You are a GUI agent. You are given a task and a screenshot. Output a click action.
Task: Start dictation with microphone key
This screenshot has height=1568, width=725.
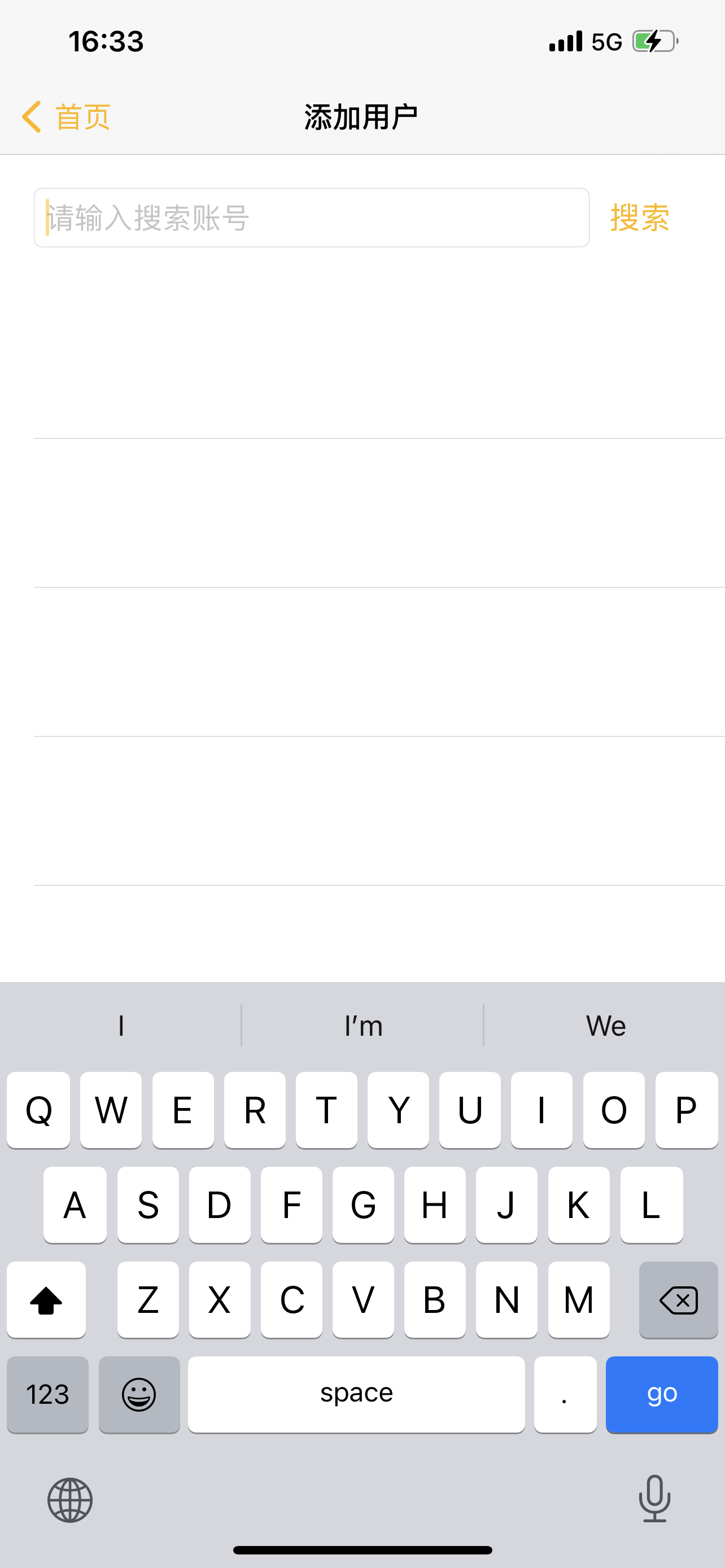654,1499
